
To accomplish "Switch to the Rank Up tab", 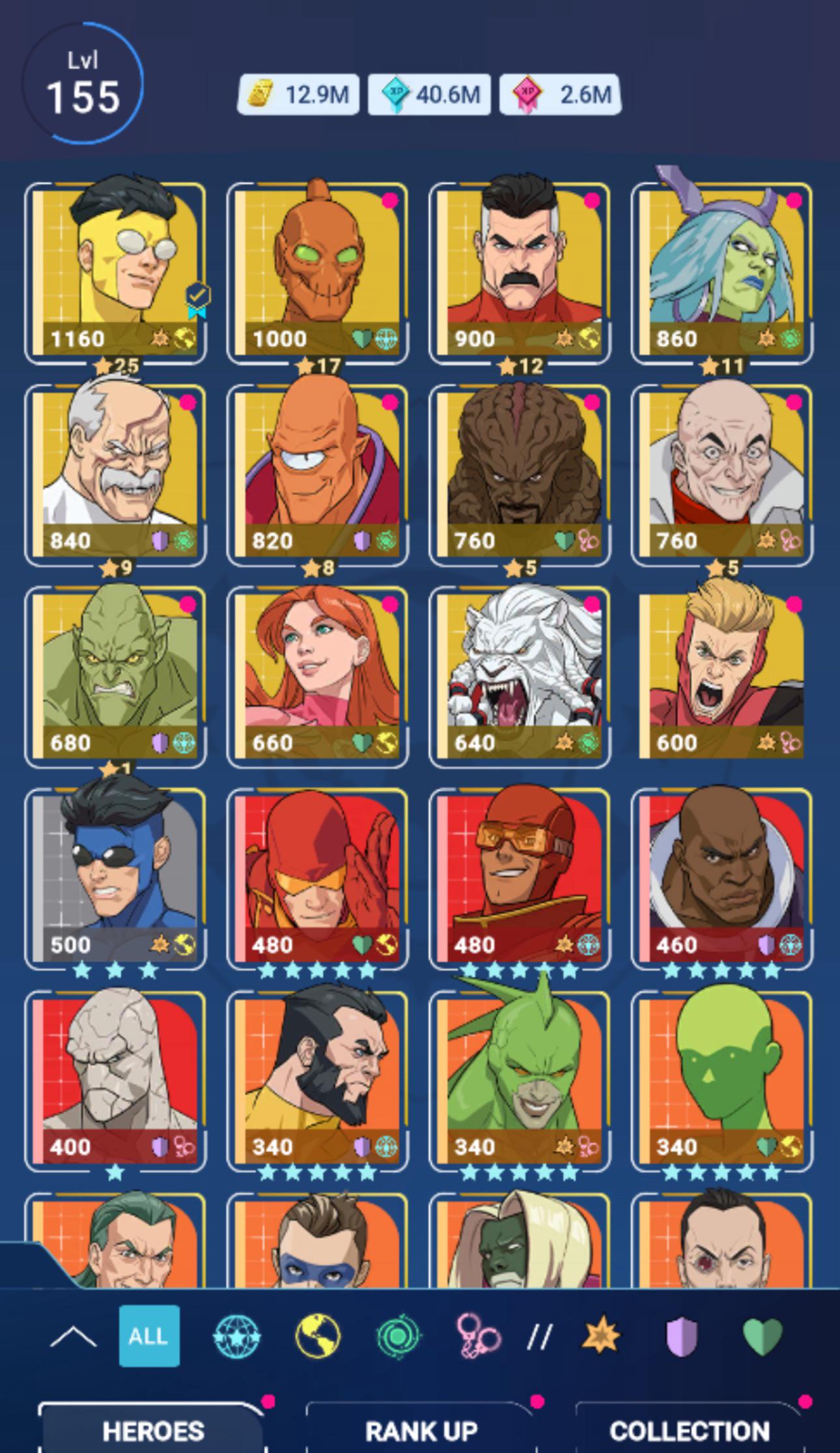I will [421, 1429].
